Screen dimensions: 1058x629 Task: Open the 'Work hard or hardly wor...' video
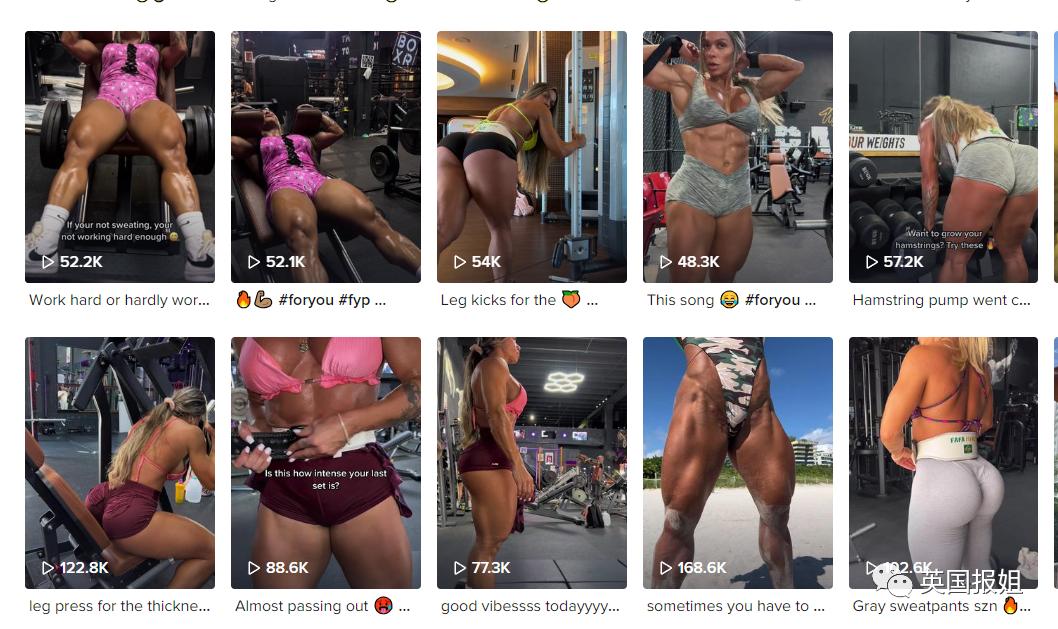coord(120,157)
